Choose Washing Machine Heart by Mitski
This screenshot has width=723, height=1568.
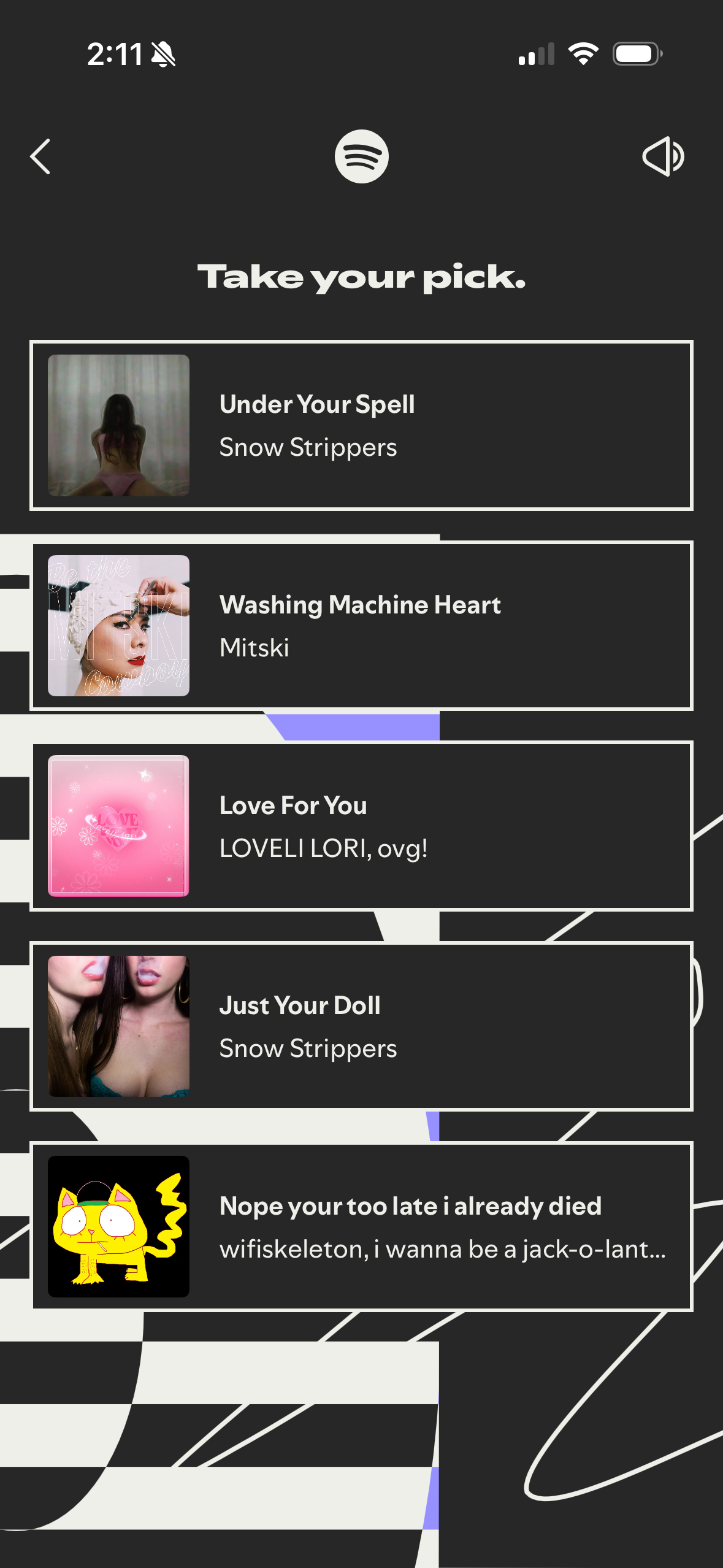[361, 626]
